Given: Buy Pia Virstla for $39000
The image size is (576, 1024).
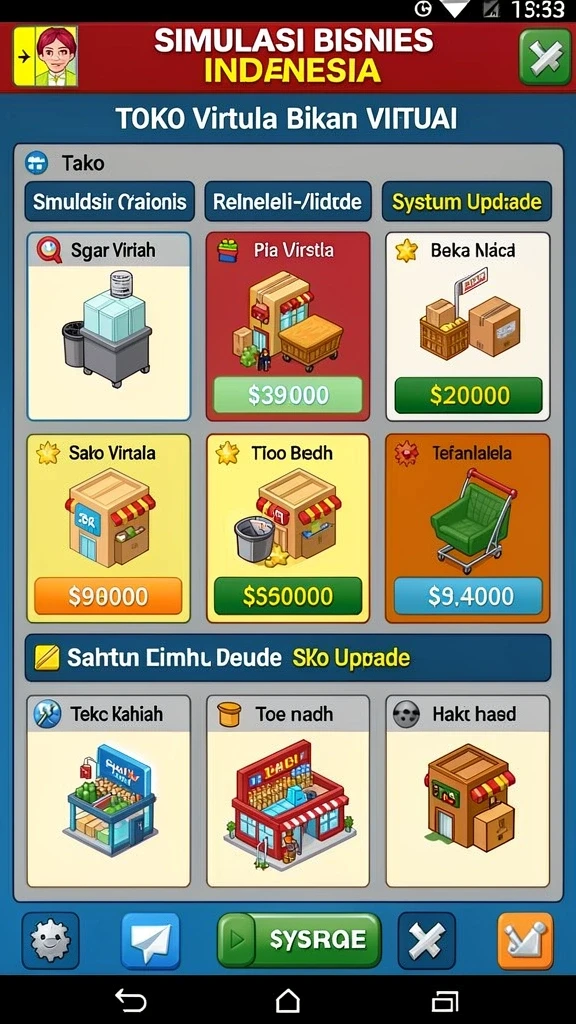Looking at the screenshot, I should [288, 395].
